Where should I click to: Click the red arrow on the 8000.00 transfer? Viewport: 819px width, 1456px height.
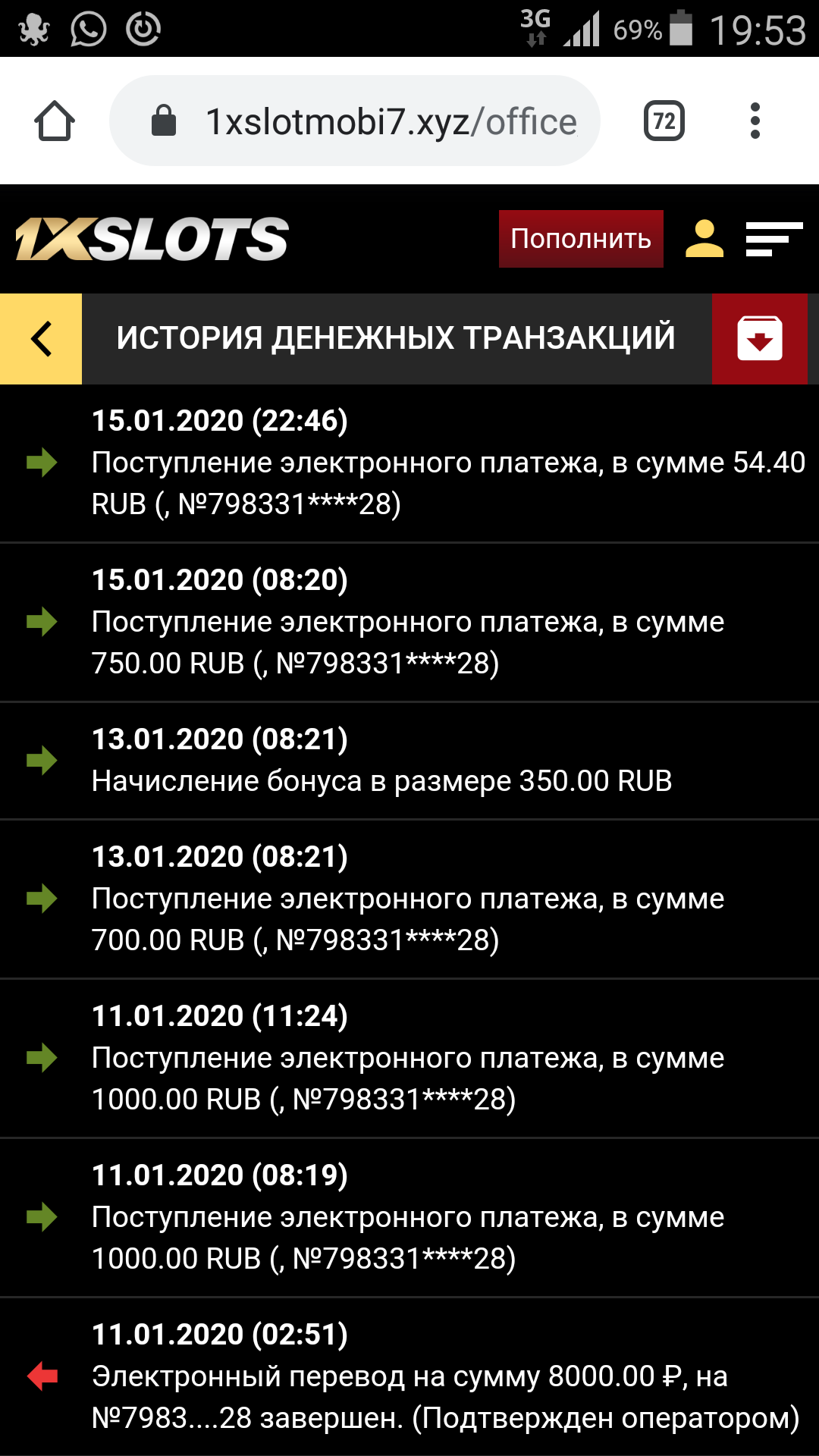(44, 1376)
